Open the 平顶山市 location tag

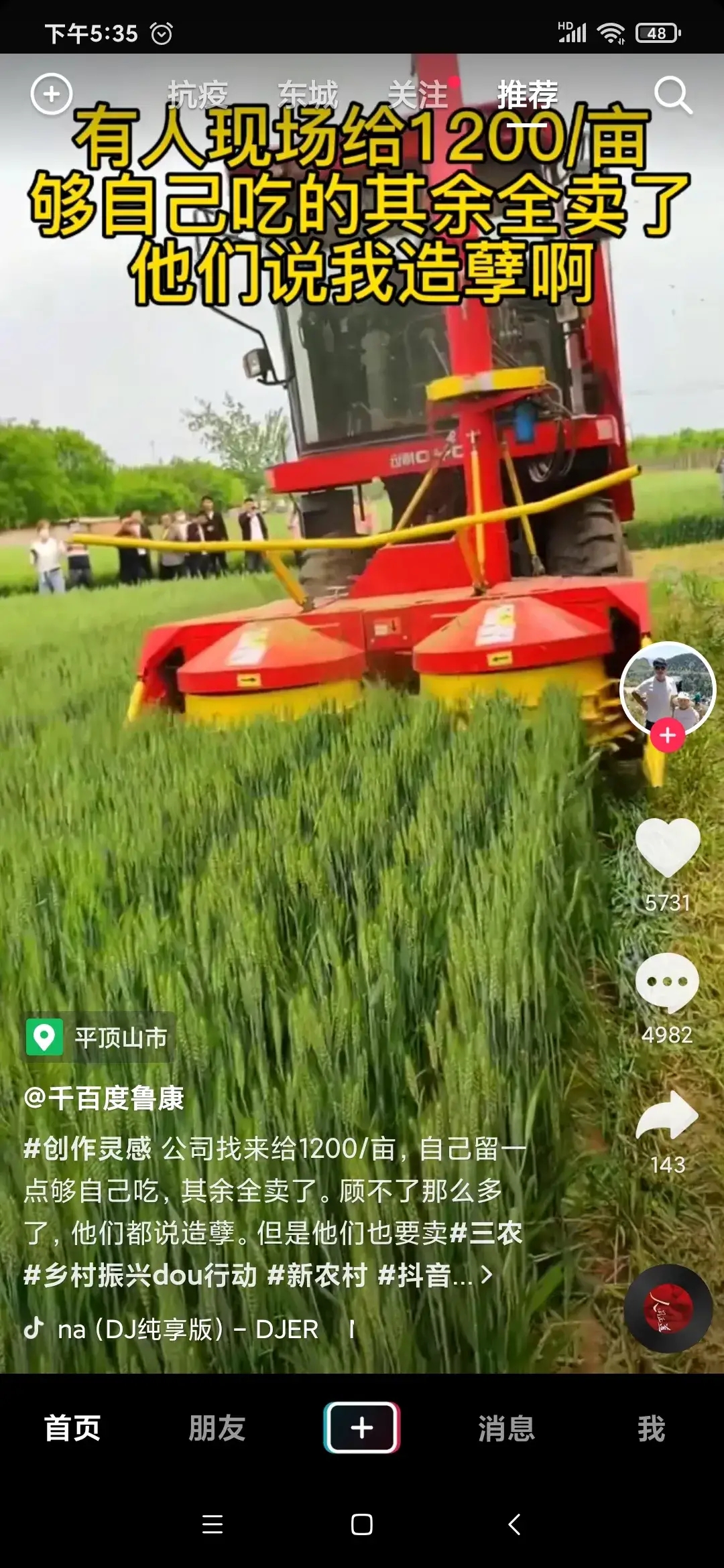(101, 1037)
